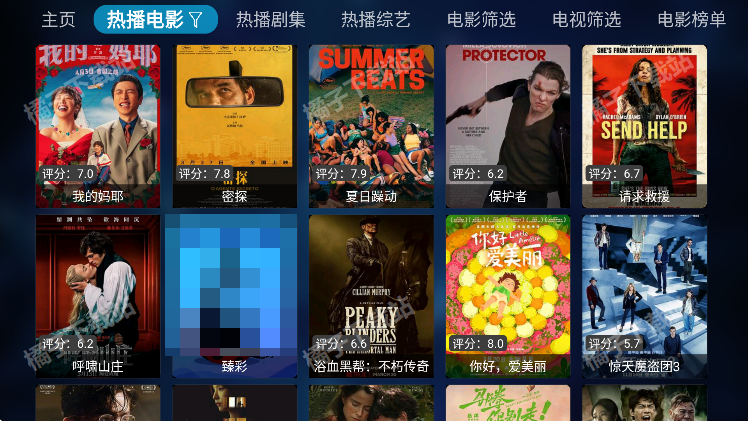Open the movie 请求救援

644,125
